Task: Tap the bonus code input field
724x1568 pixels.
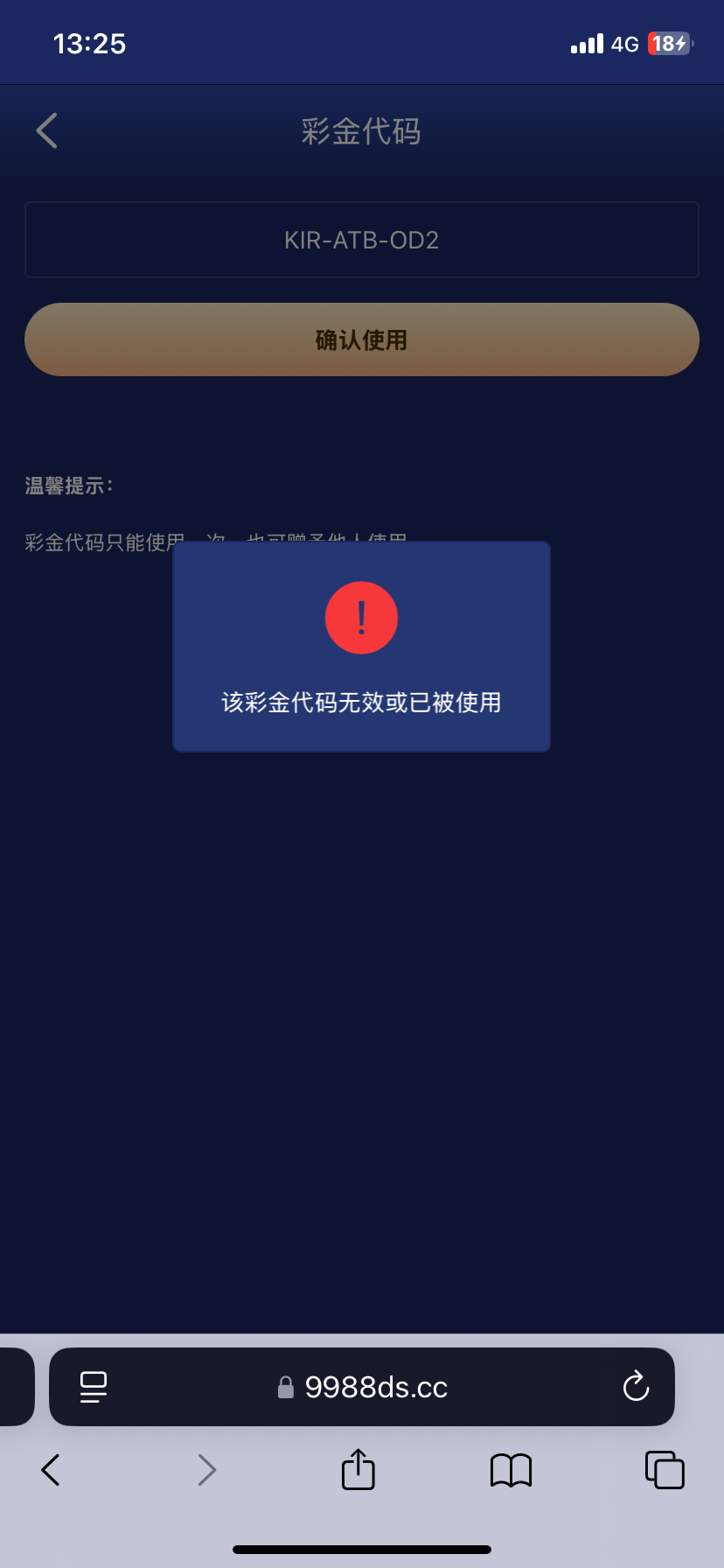Action: [x=362, y=240]
